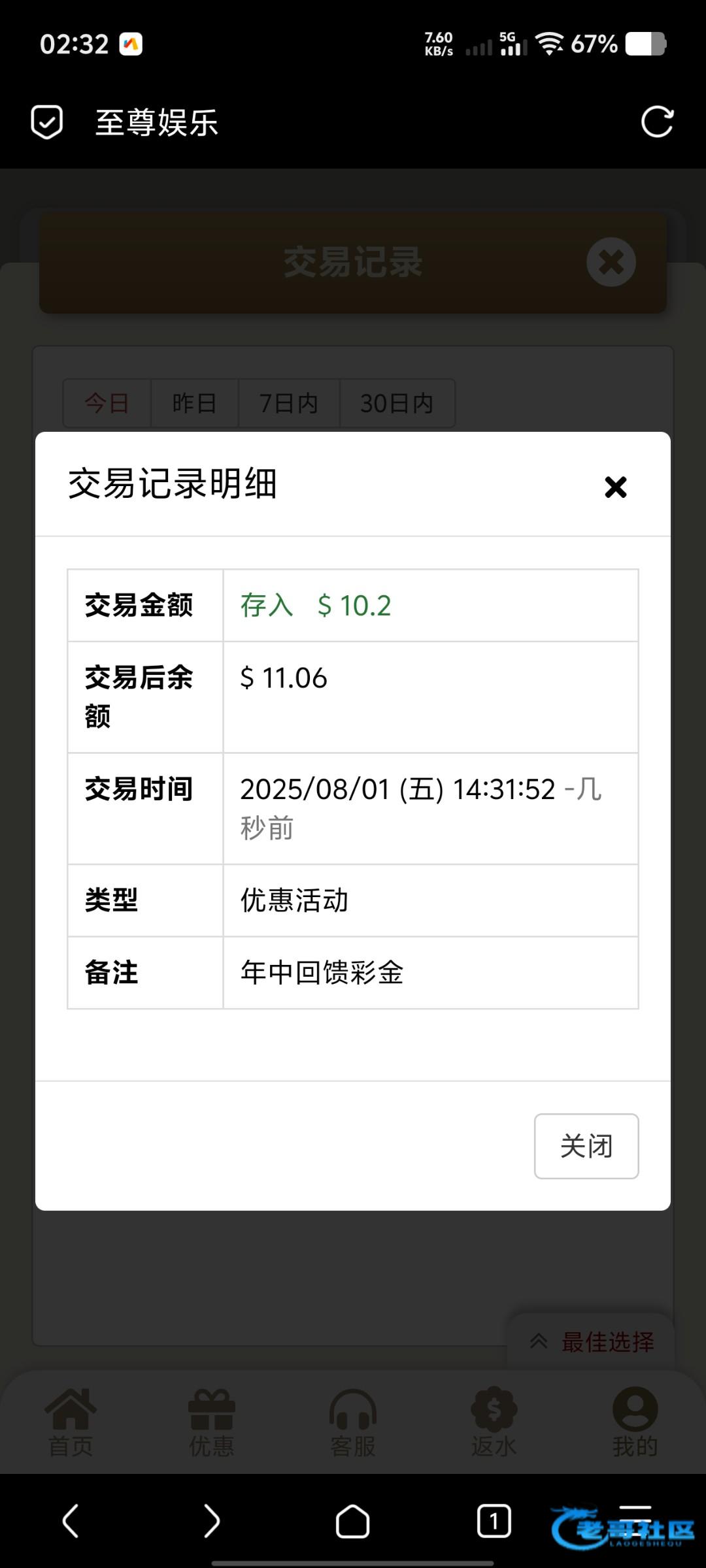Open the shield security icon beside 至尊娱乐
This screenshot has width=706, height=1568.
click(47, 122)
